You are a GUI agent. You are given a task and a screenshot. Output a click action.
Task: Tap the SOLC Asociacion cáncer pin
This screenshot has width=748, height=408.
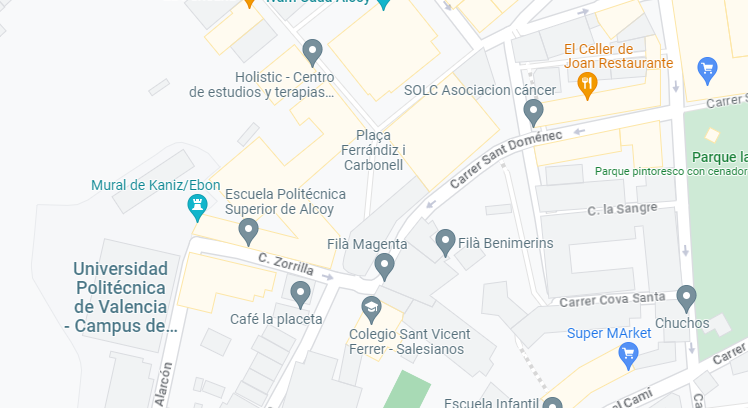coord(534,111)
